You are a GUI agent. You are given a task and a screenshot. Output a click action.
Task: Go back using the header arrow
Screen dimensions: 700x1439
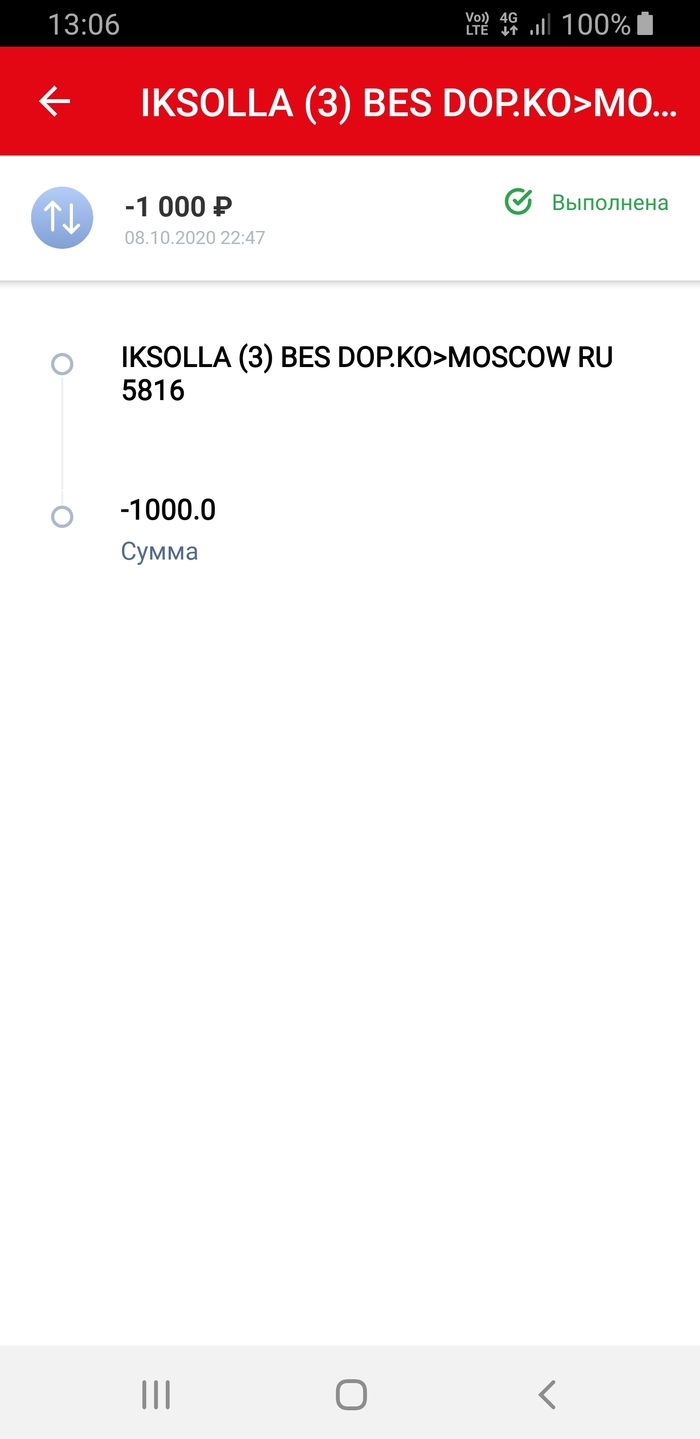tap(55, 101)
